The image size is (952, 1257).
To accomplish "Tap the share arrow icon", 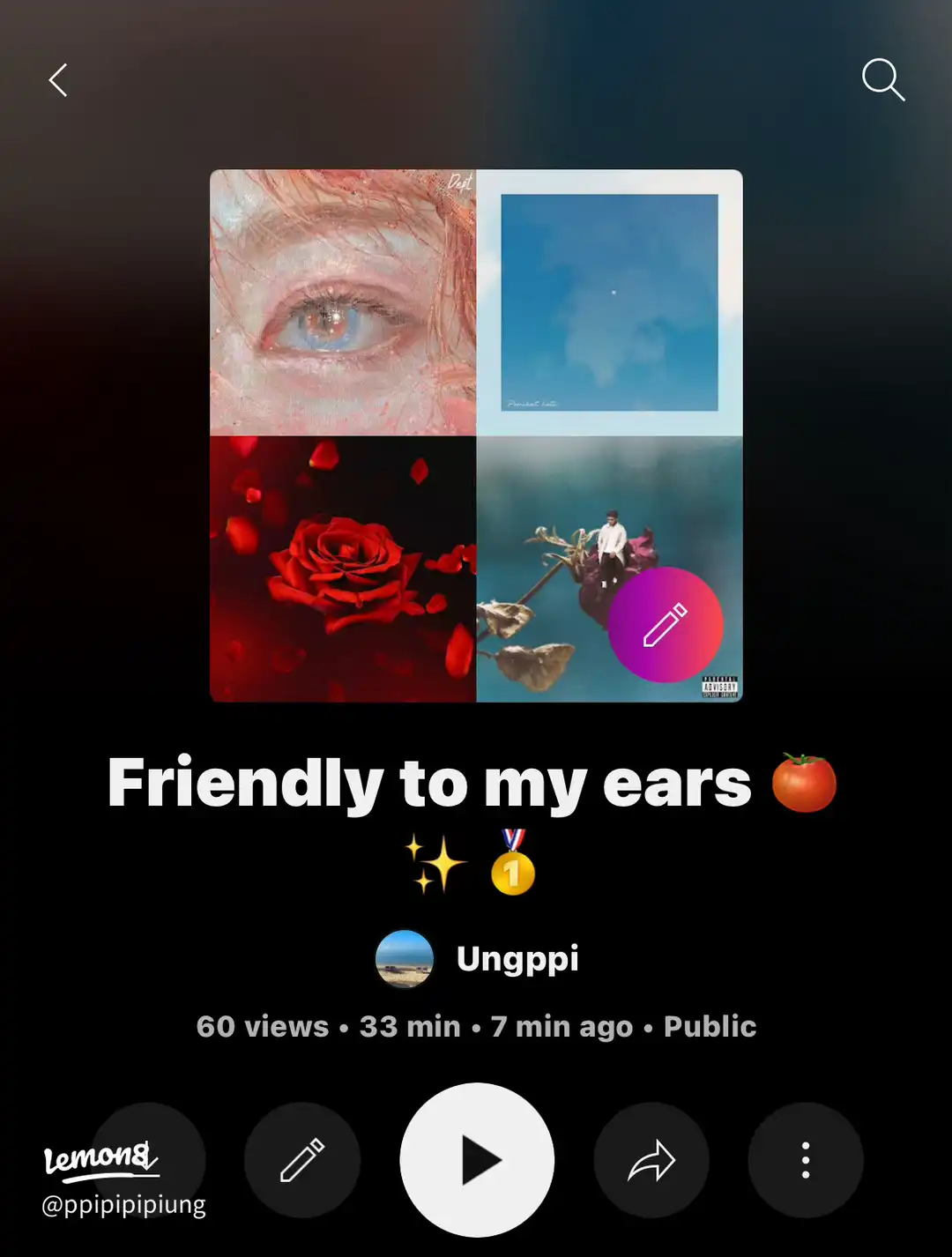I will pyautogui.click(x=651, y=1161).
